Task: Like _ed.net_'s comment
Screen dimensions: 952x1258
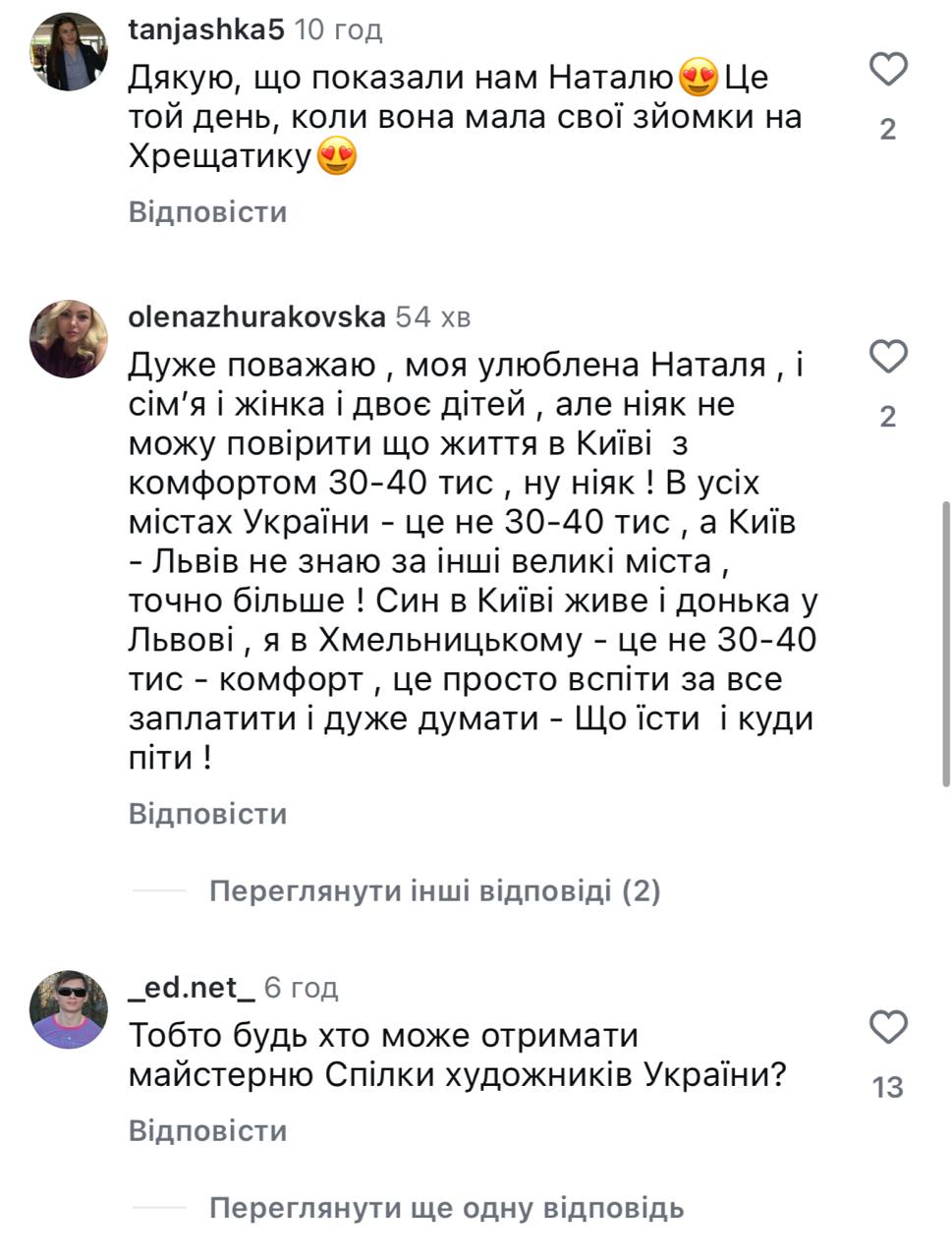Action: coord(888,1027)
